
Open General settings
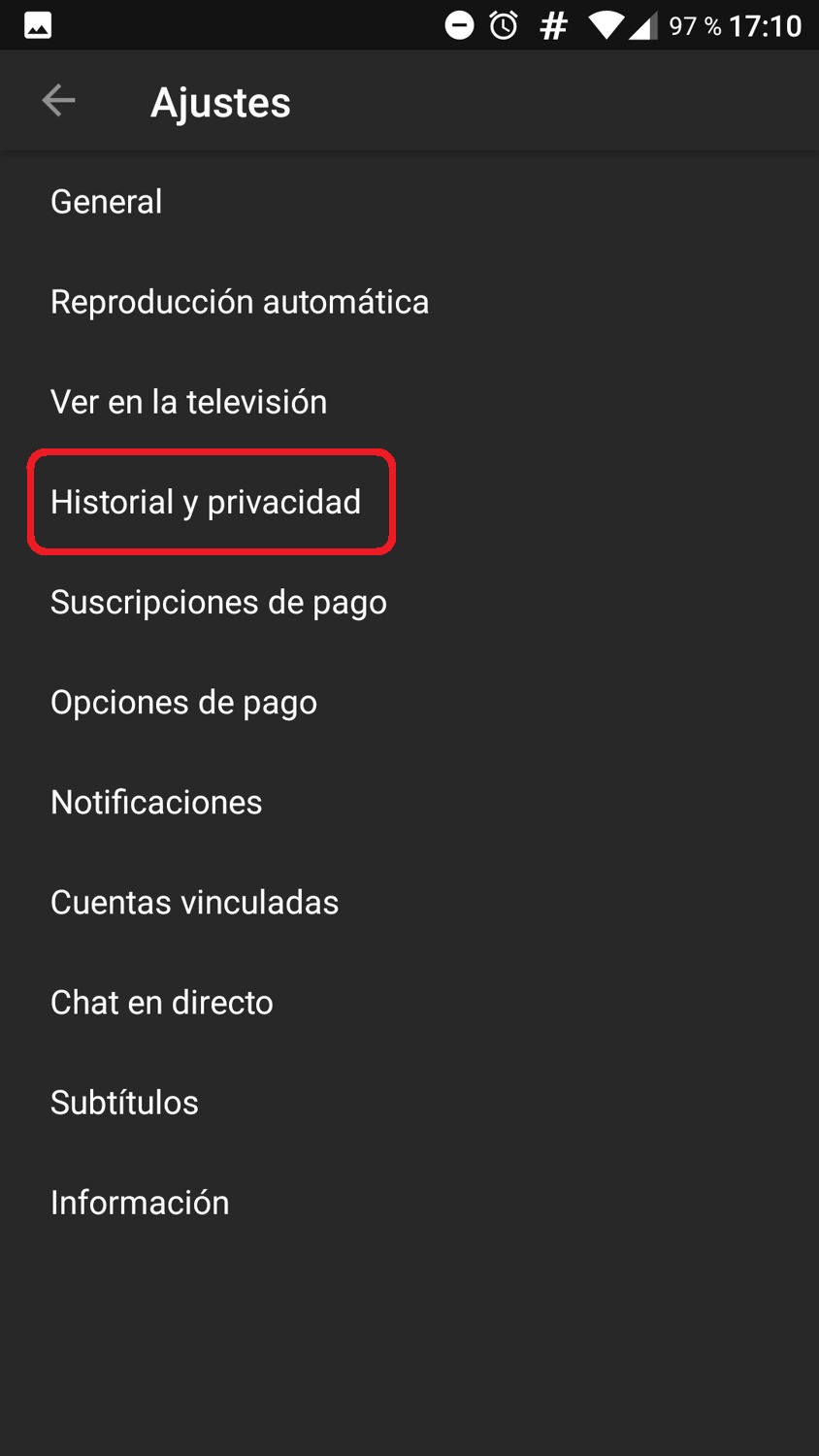tap(107, 202)
